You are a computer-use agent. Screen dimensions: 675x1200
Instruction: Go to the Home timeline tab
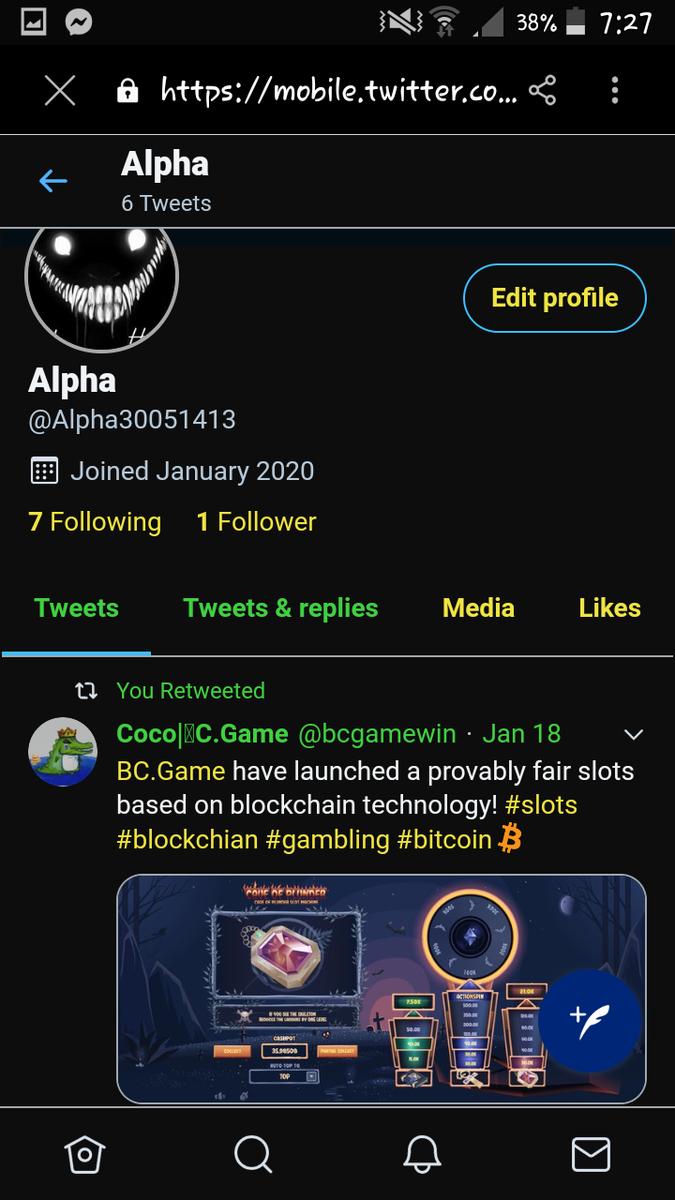coord(84,1155)
